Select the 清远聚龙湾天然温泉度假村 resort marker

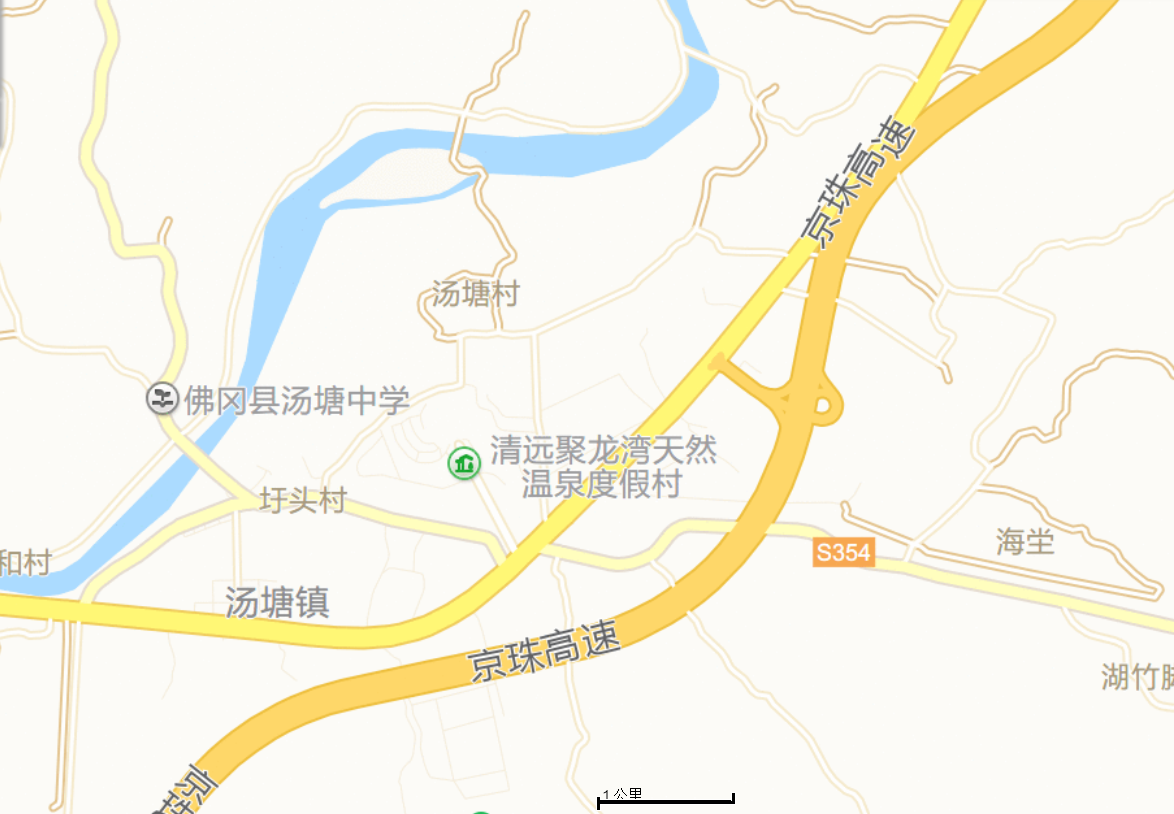click(x=464, y=463)
